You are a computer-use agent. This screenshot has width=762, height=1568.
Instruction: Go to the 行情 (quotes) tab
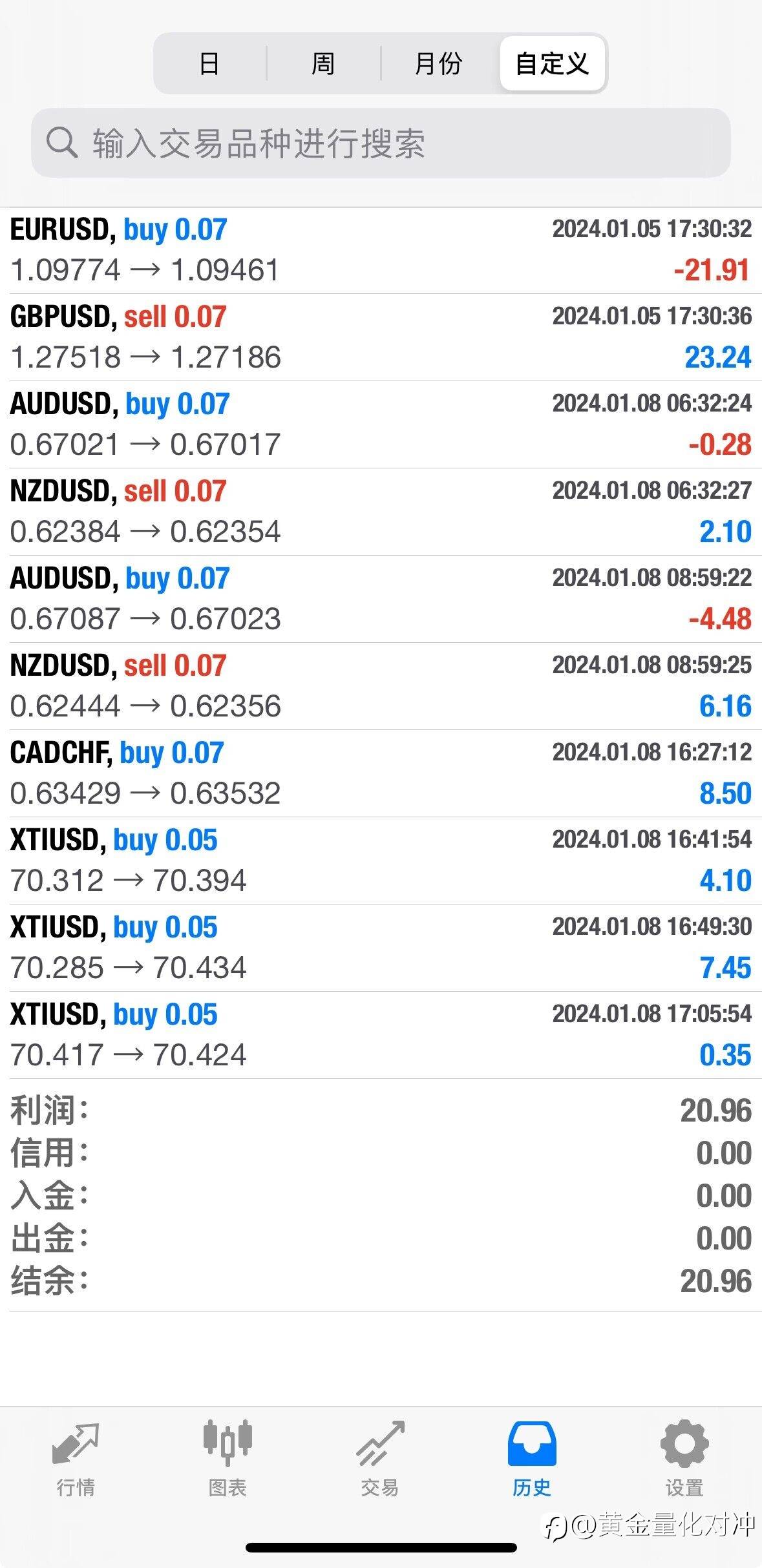76,1458
